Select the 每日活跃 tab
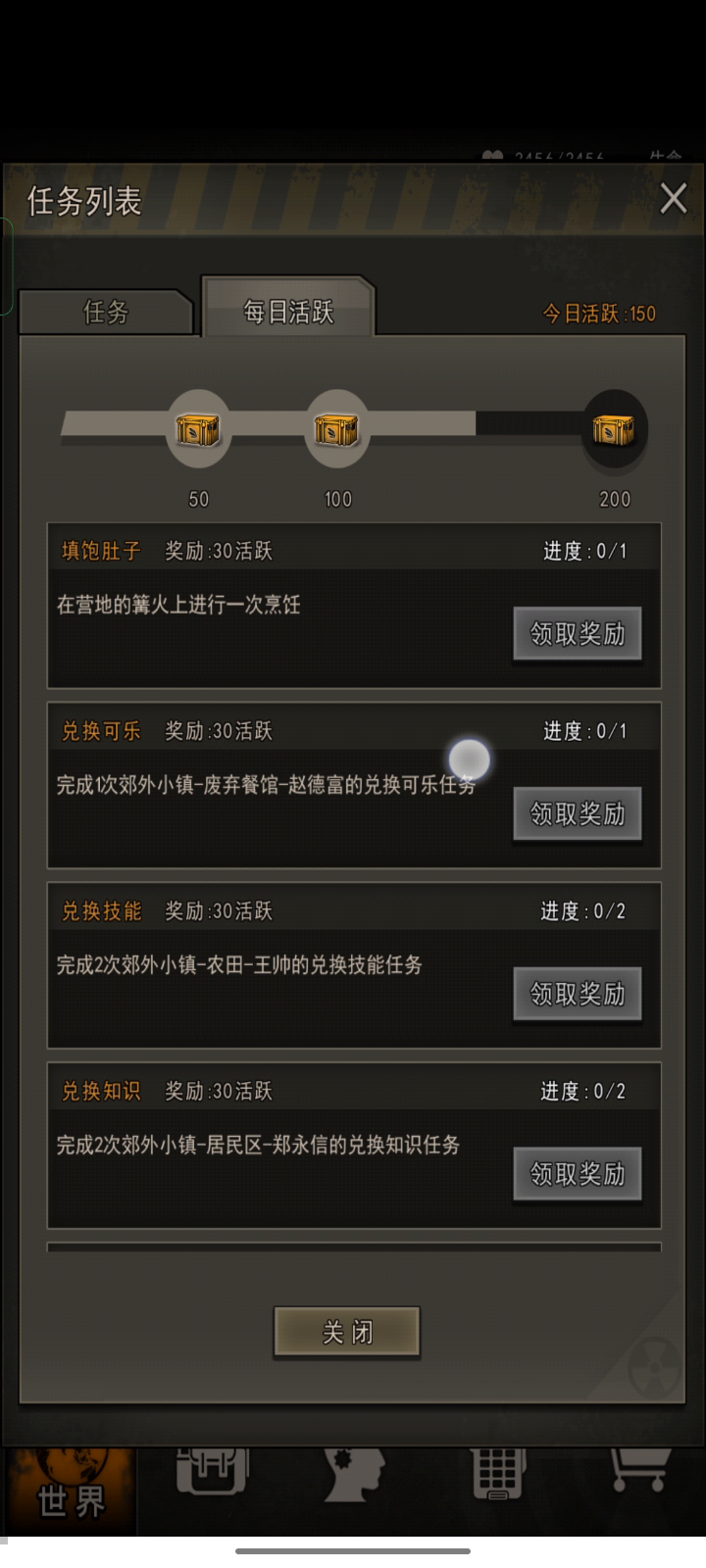The height and width of the screenshot is (1568, 706). 288,311
